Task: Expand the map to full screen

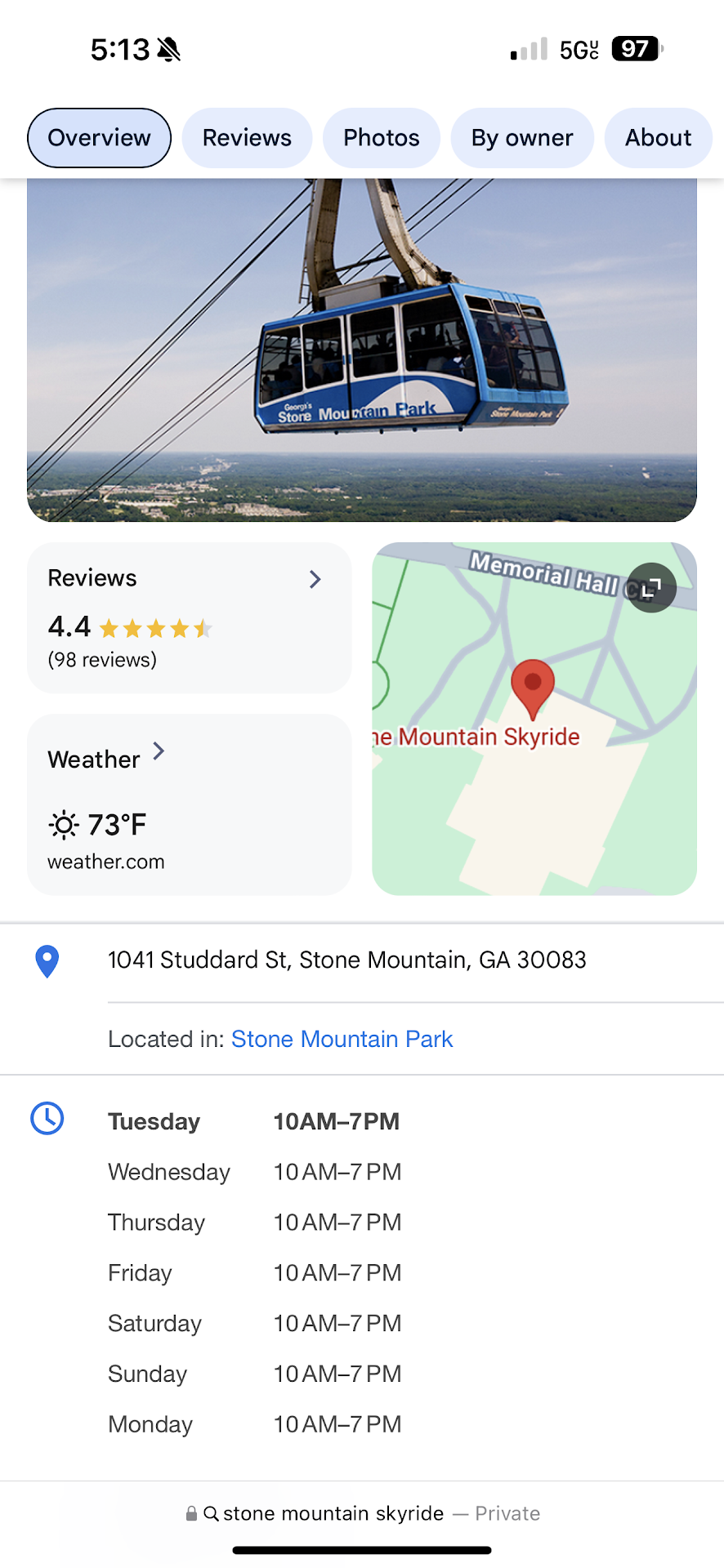Action: (651, 588)
